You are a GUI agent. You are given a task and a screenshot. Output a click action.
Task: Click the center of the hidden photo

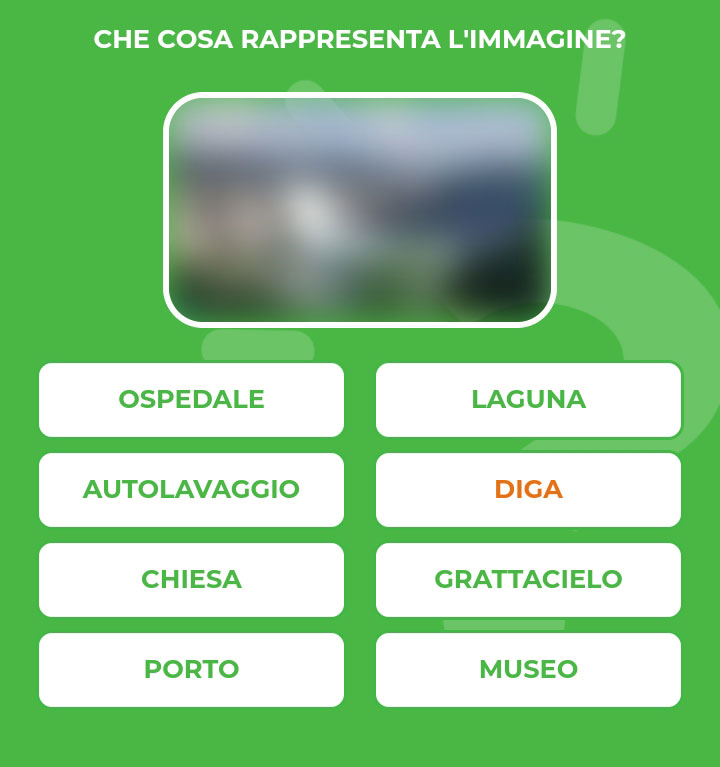click(x=359, y=207)
